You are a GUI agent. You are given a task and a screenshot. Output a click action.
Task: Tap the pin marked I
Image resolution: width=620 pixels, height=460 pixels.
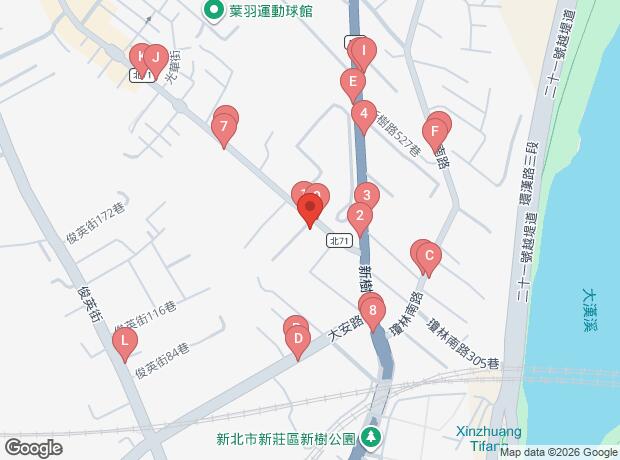pyautogui.click(x=364, y=50)
